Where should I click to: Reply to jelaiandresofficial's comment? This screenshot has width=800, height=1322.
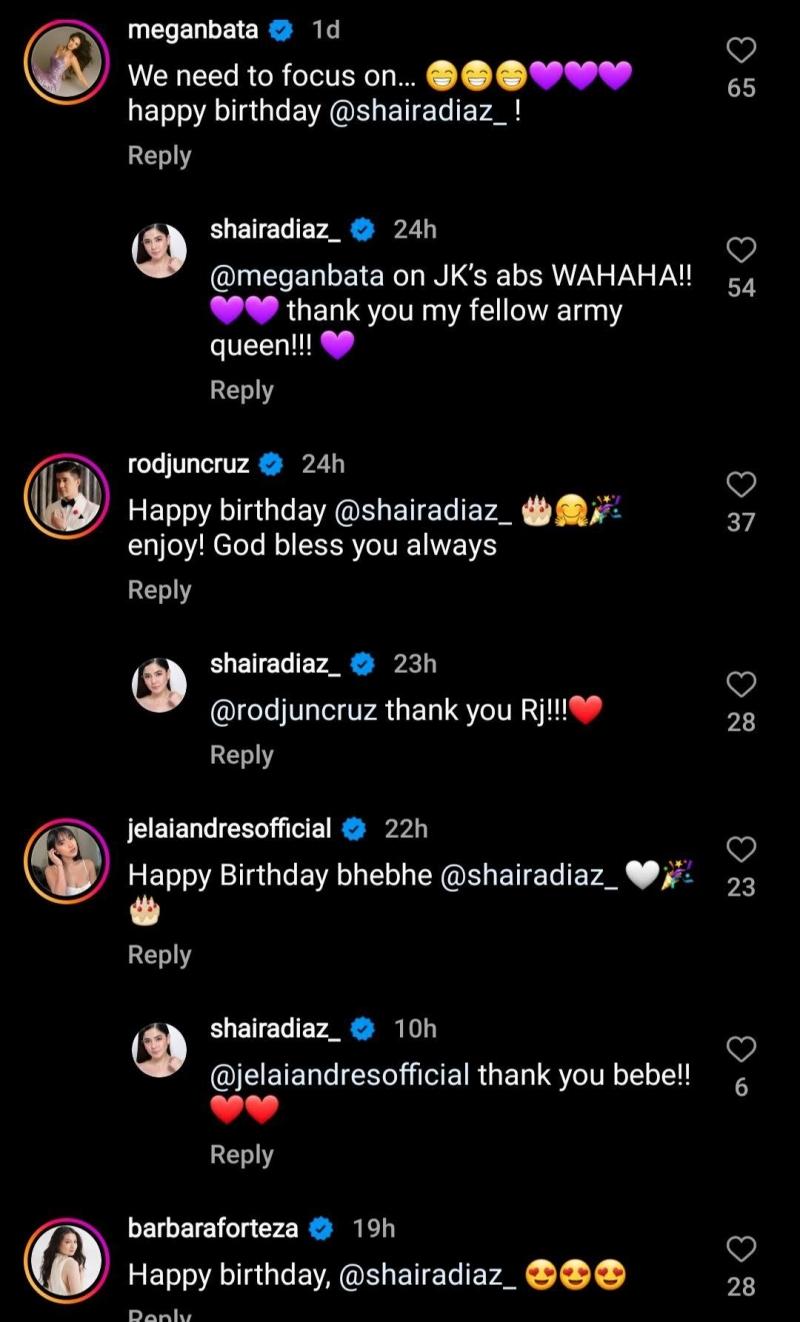point(159,955)
